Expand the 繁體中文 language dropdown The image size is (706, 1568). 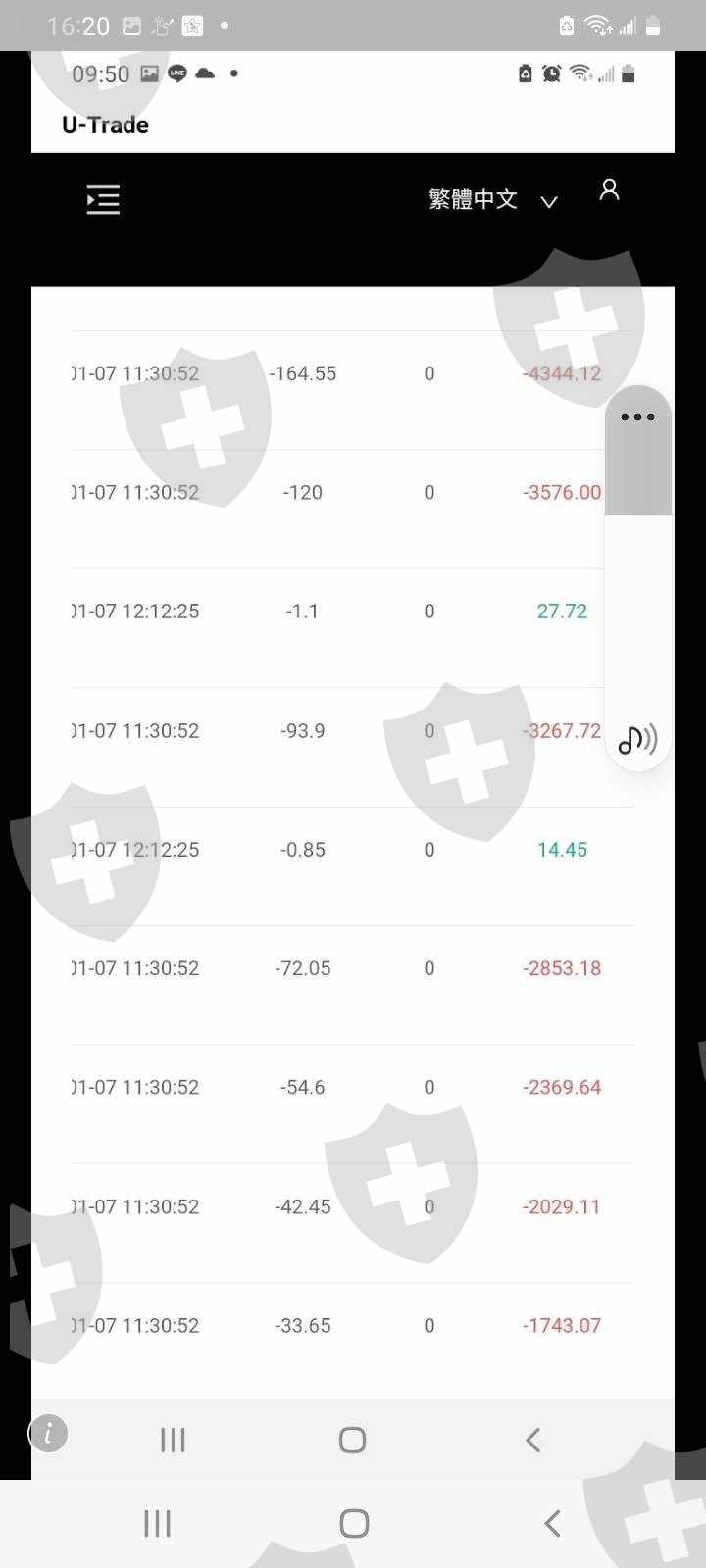tap(492, 200)
